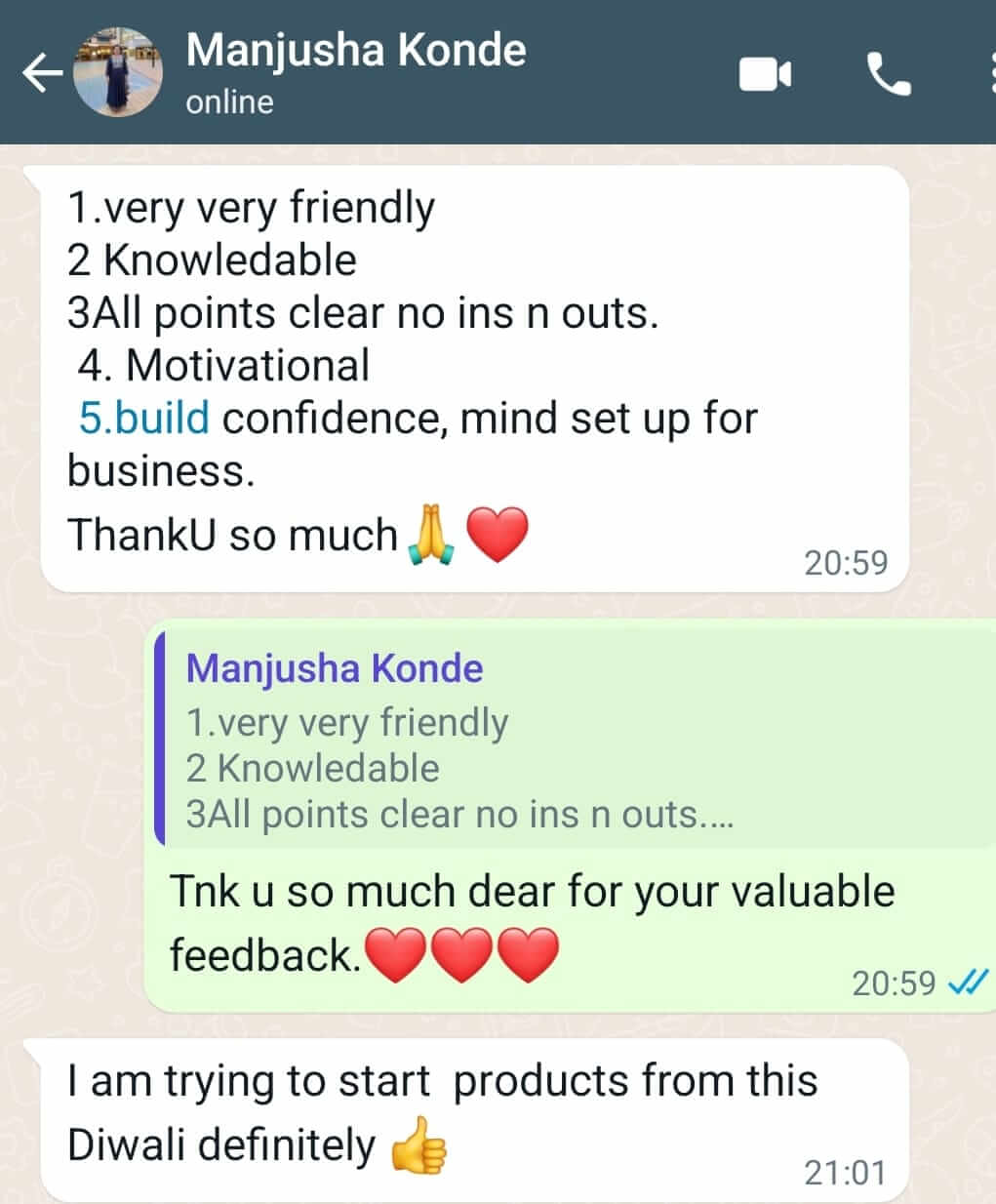Start a voice call with Manjusha
The width and height of the screenshot is (996, 1204).
click(888, 74)
